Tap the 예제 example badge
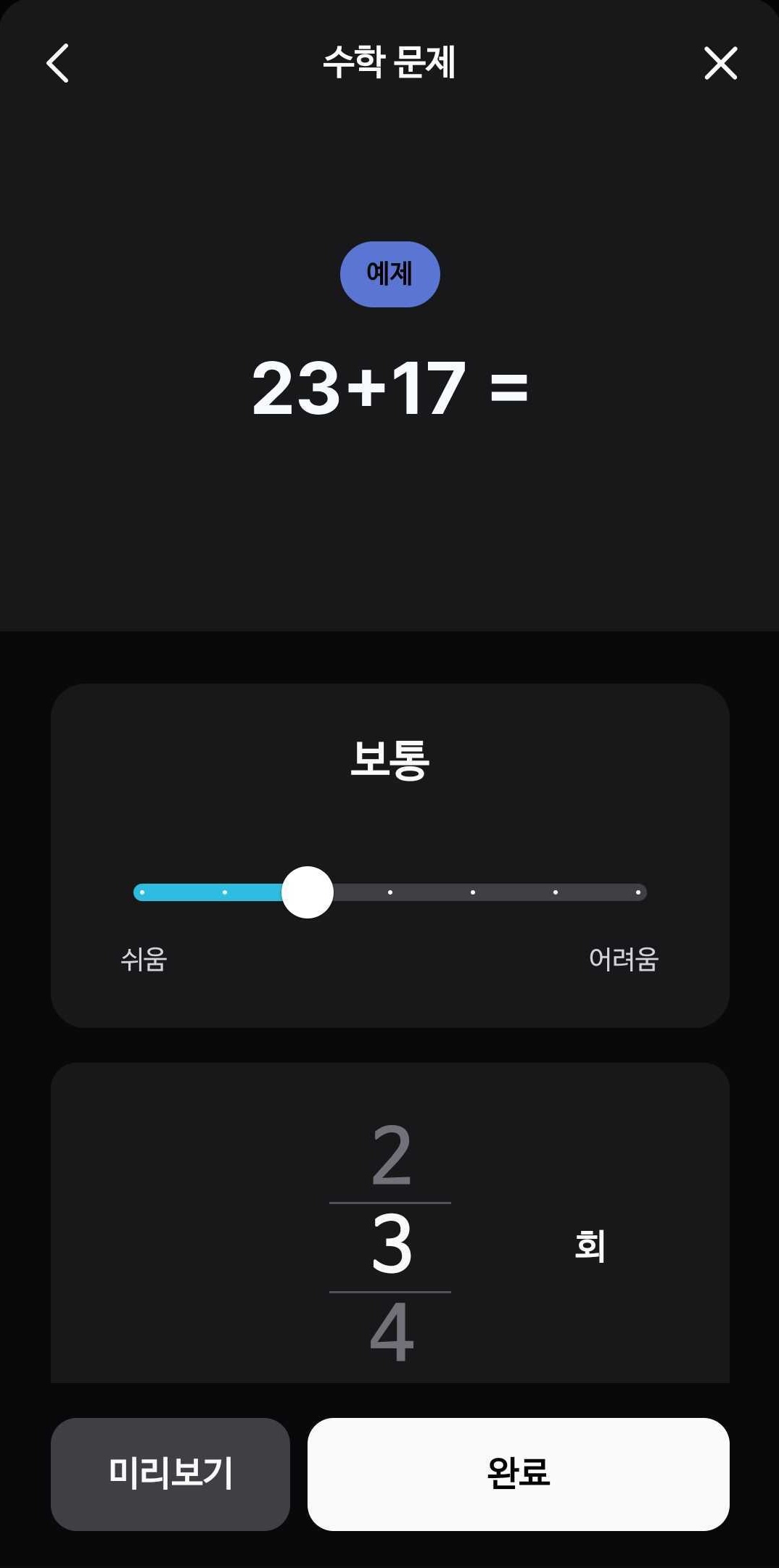Screen dimensions: 779x1568 [390, 274]
